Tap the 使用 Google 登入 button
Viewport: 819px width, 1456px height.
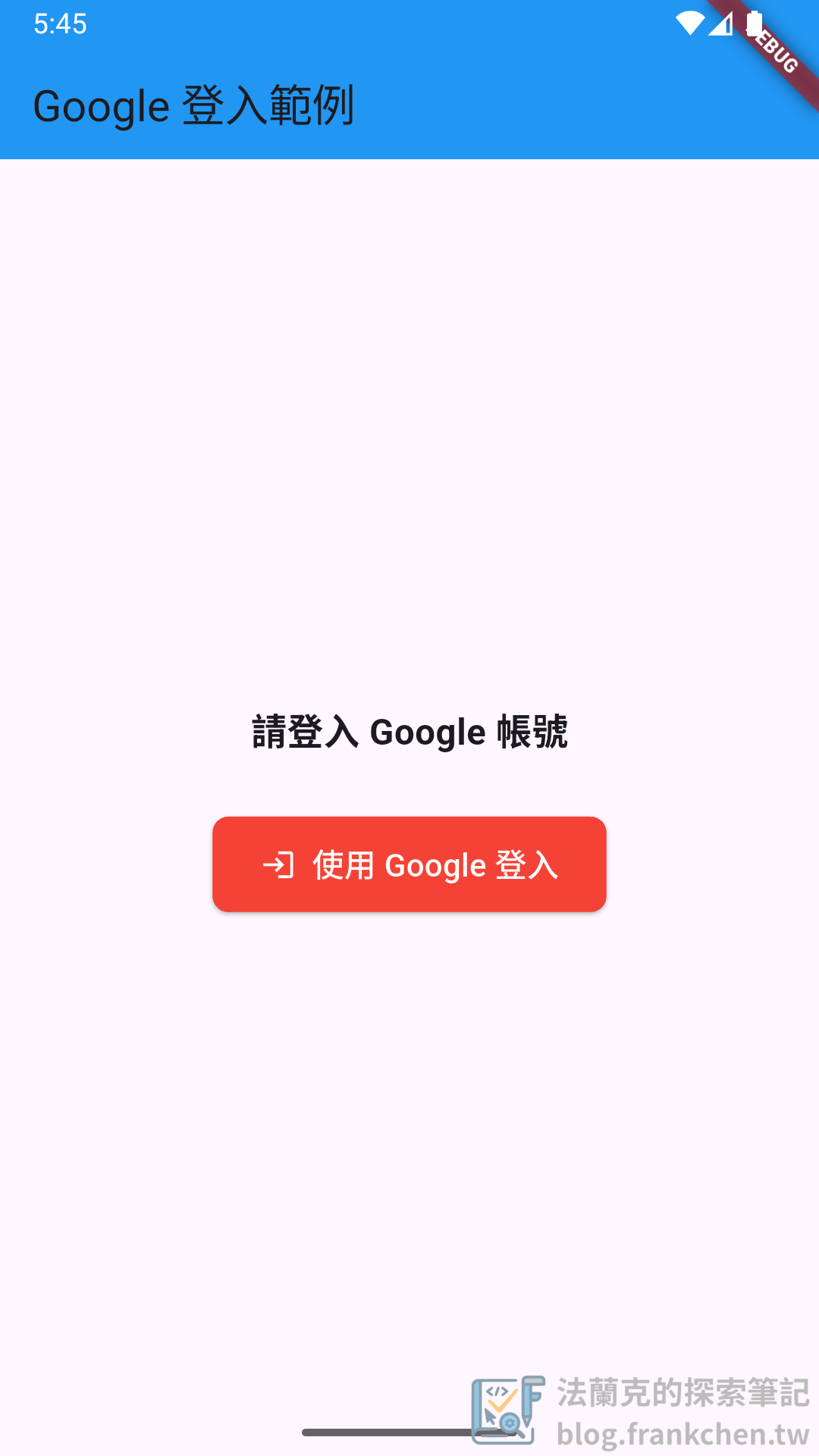pos(409,864)
